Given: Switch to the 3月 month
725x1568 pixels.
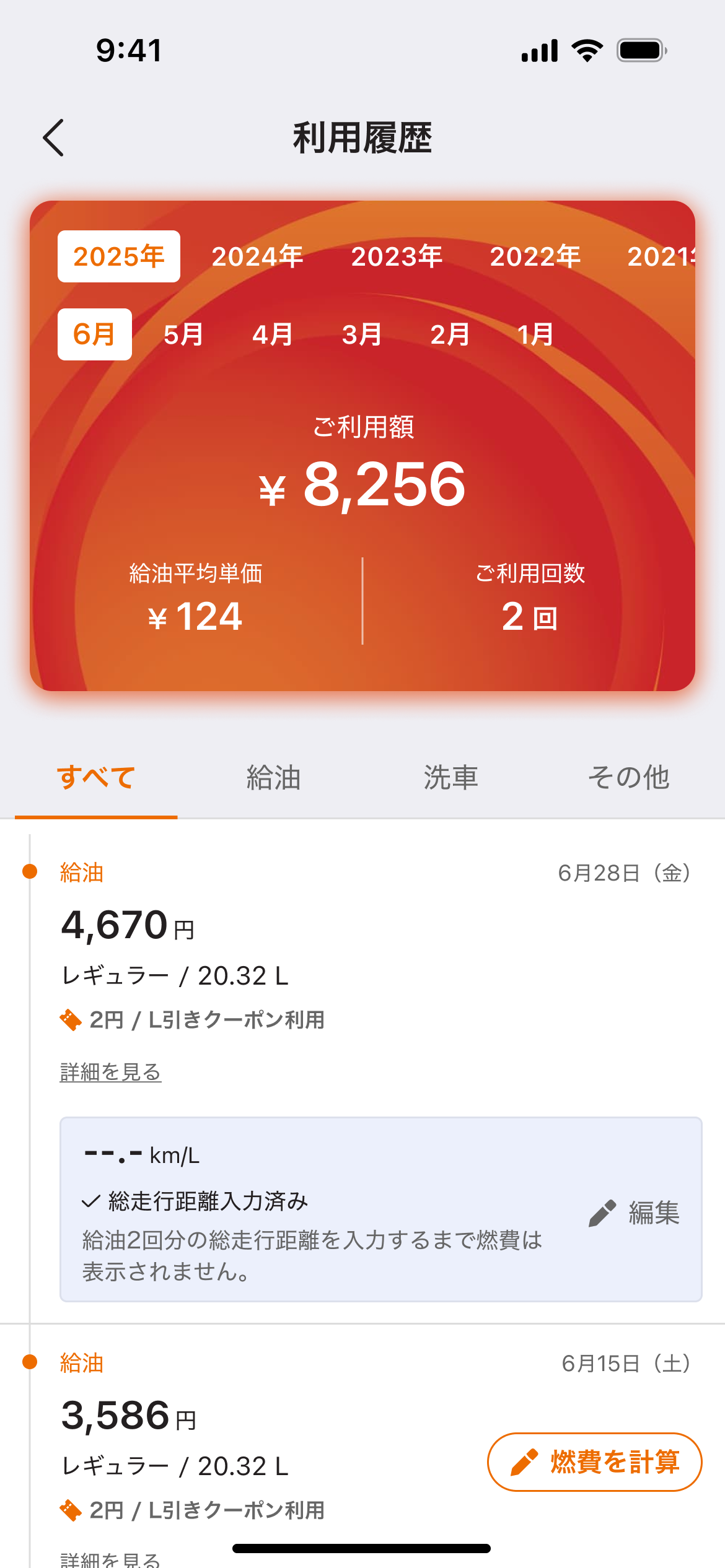Looking at the screenshot, I should tap(362, 334).
